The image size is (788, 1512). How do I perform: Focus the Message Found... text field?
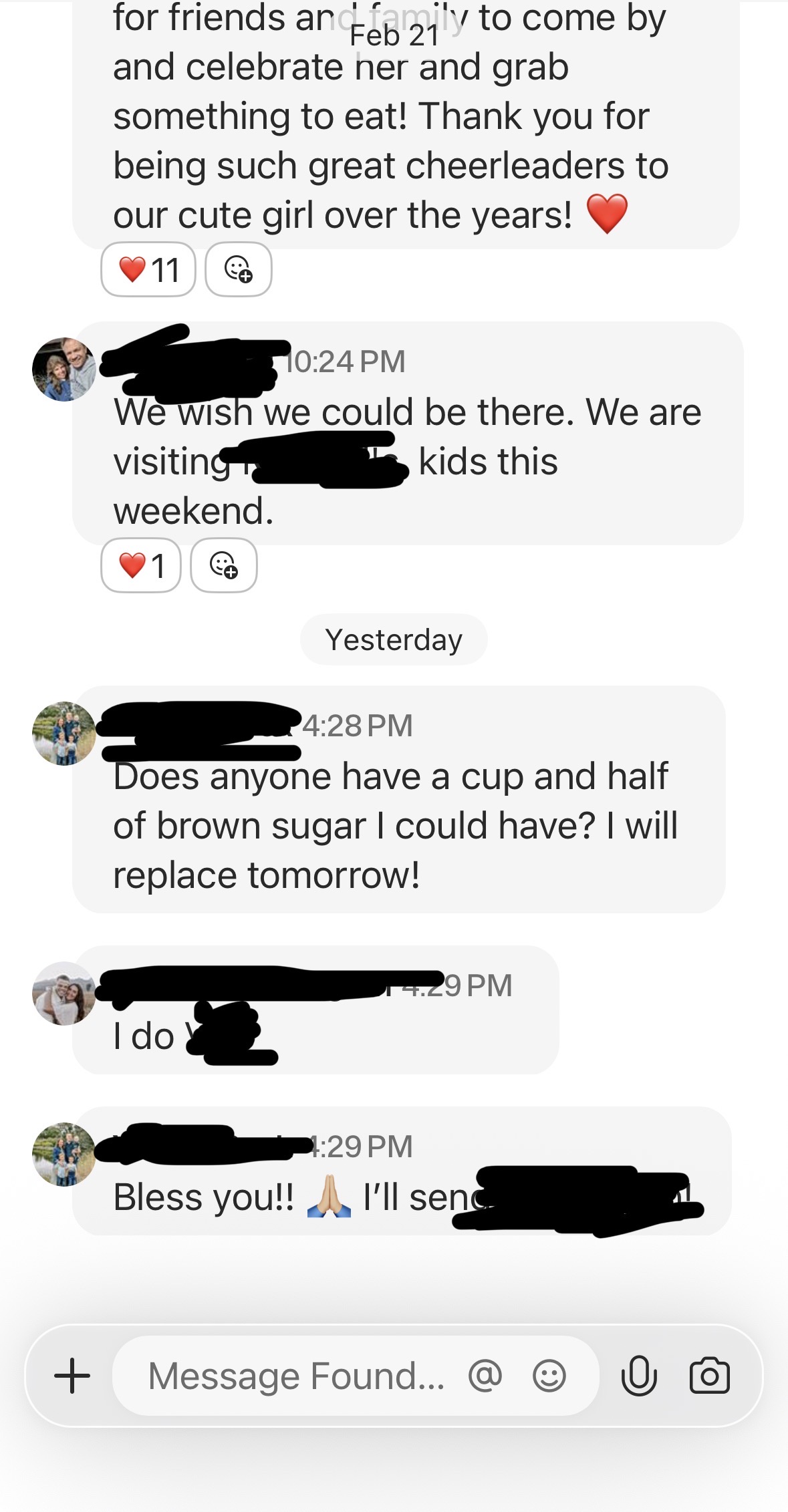point(295,1376)
